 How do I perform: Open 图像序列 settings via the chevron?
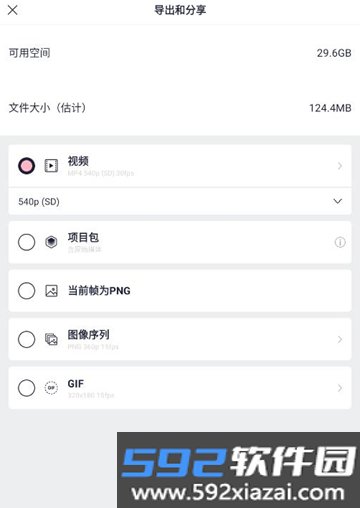340,339
